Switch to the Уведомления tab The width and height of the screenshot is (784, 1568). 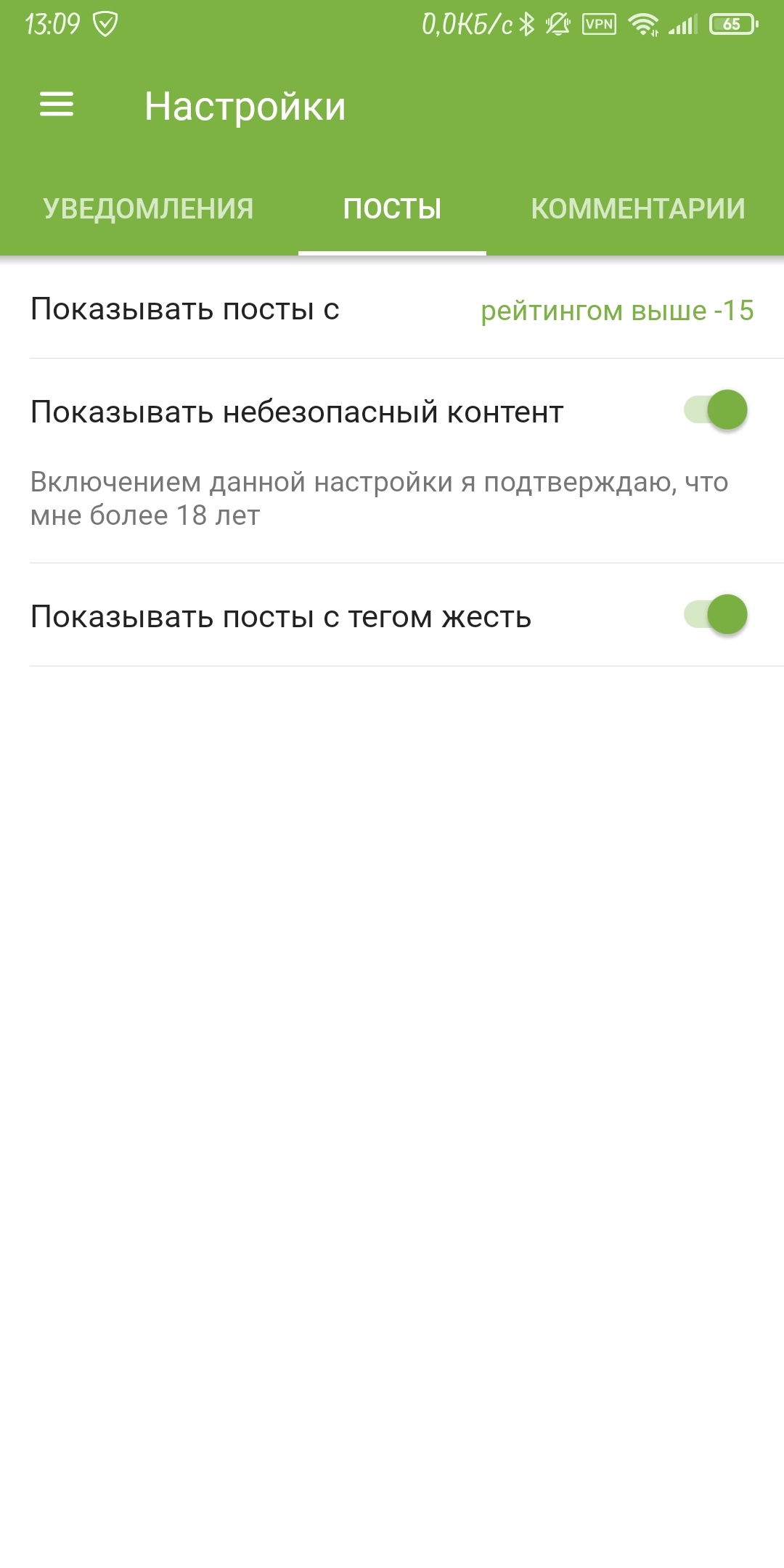coord(148,209)
